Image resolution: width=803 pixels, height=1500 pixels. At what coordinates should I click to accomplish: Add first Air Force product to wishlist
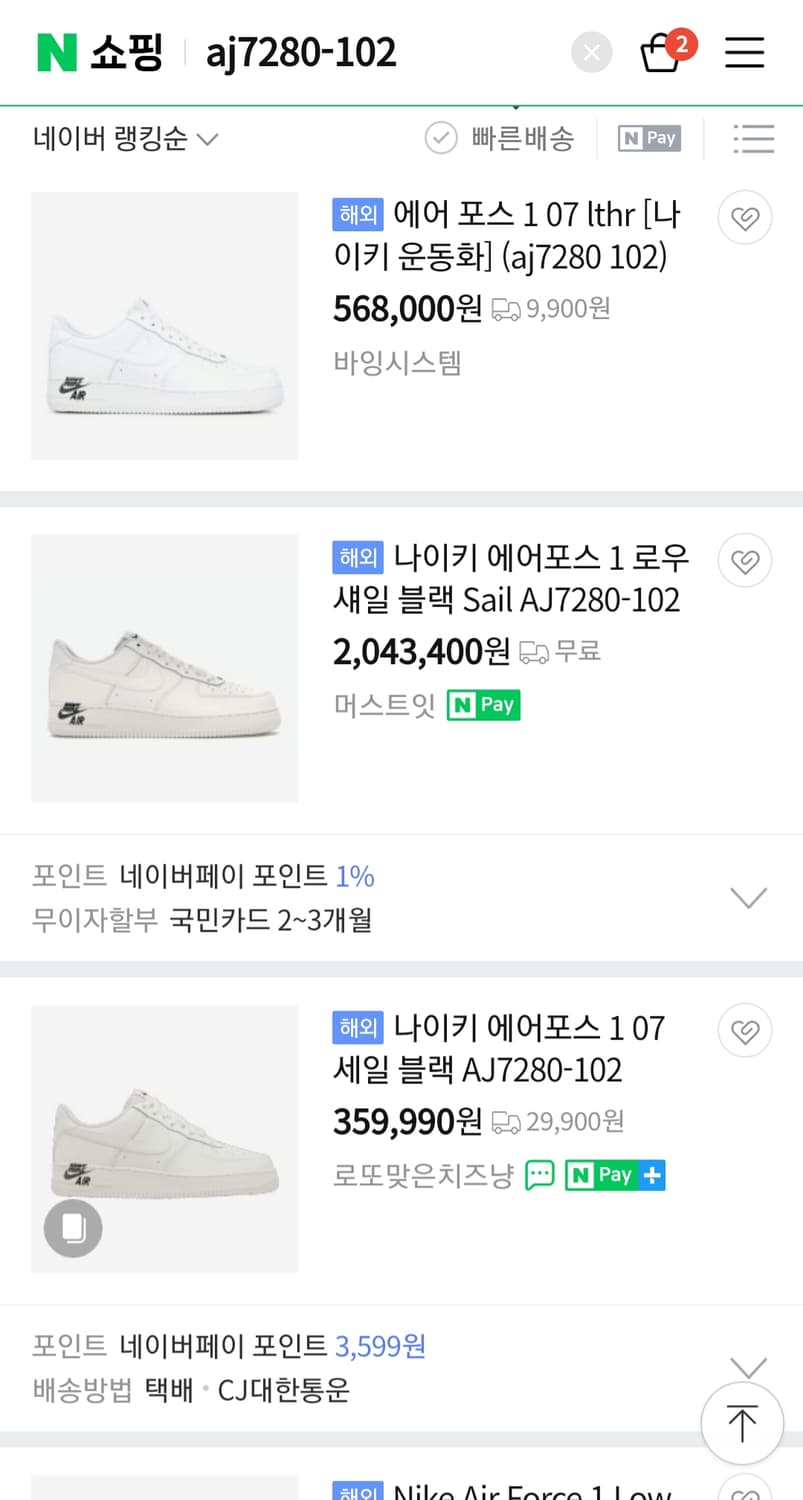[744, 217]
